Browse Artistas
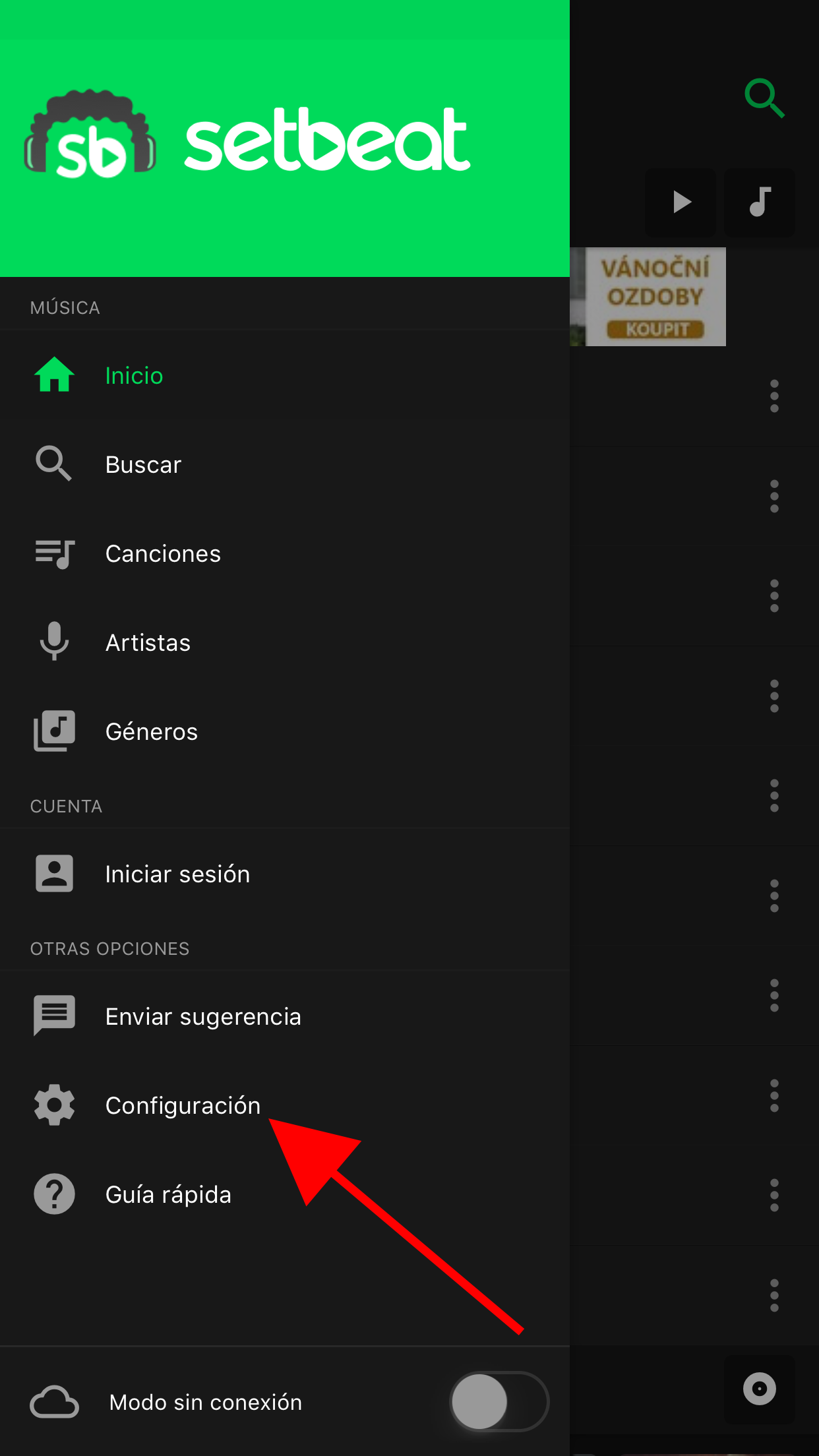The width and height of the screenshot is (819, 1456). pos(148,643)
